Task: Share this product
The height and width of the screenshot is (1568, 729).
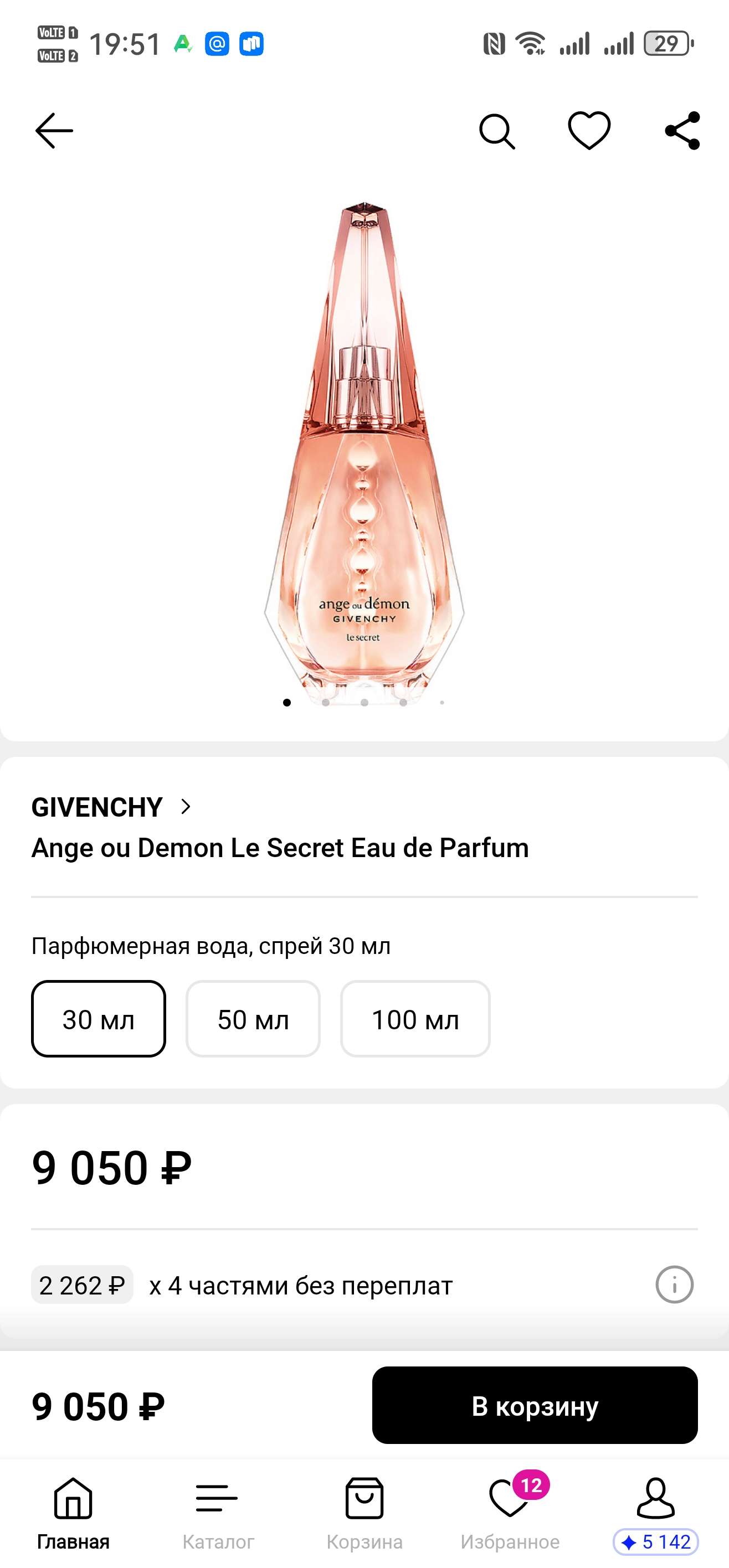Action: (x=682, y=130)
